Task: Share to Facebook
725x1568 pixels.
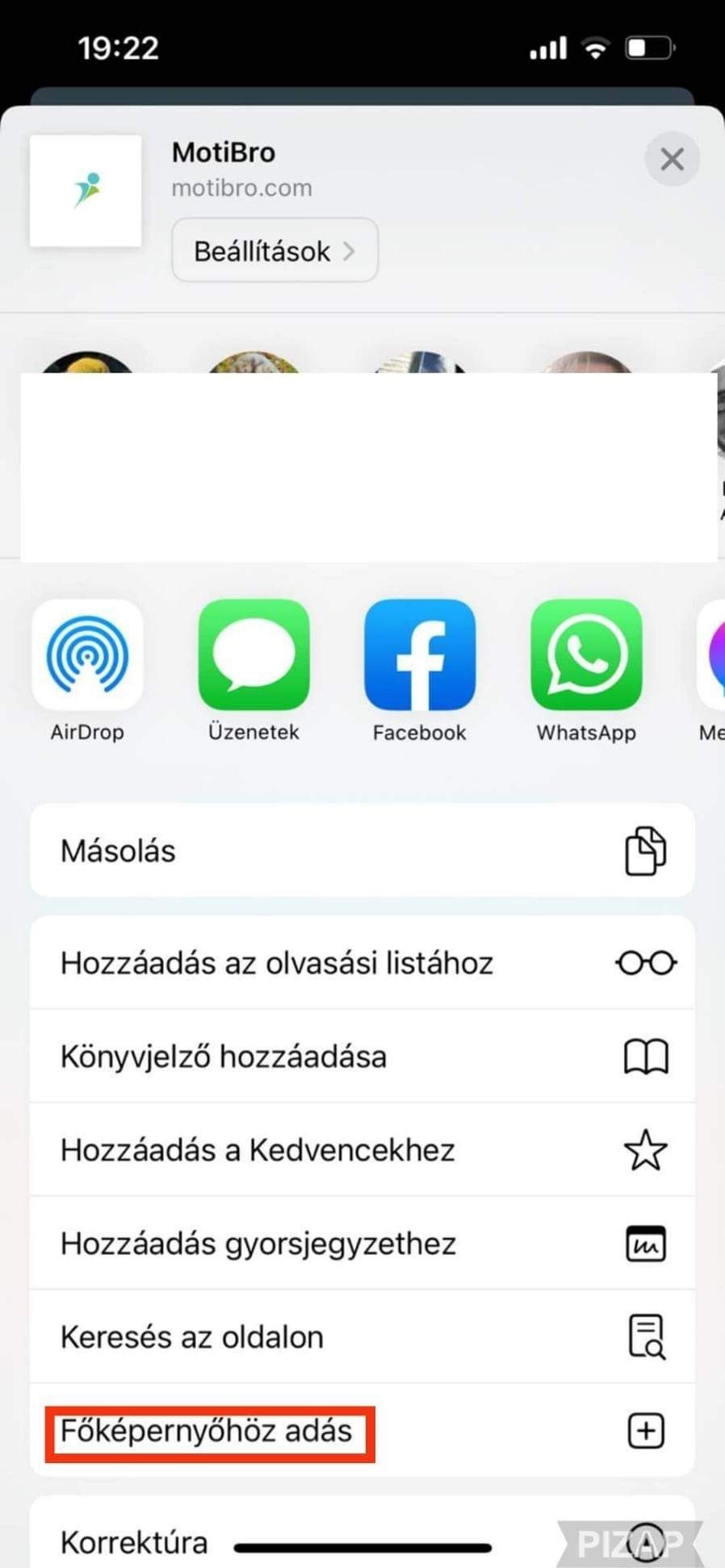Action: click(420, 655)
